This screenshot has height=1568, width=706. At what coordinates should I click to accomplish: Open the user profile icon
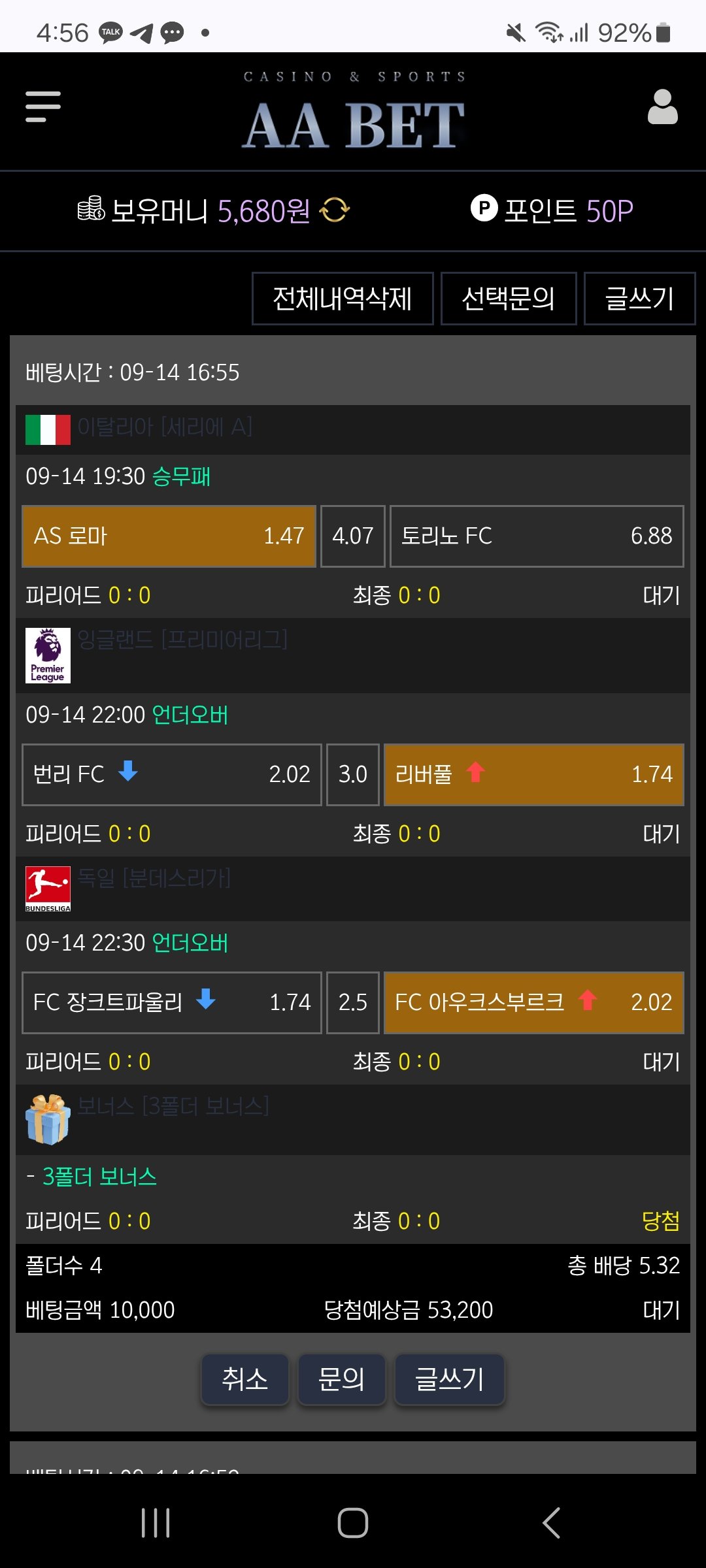[662, 106]
